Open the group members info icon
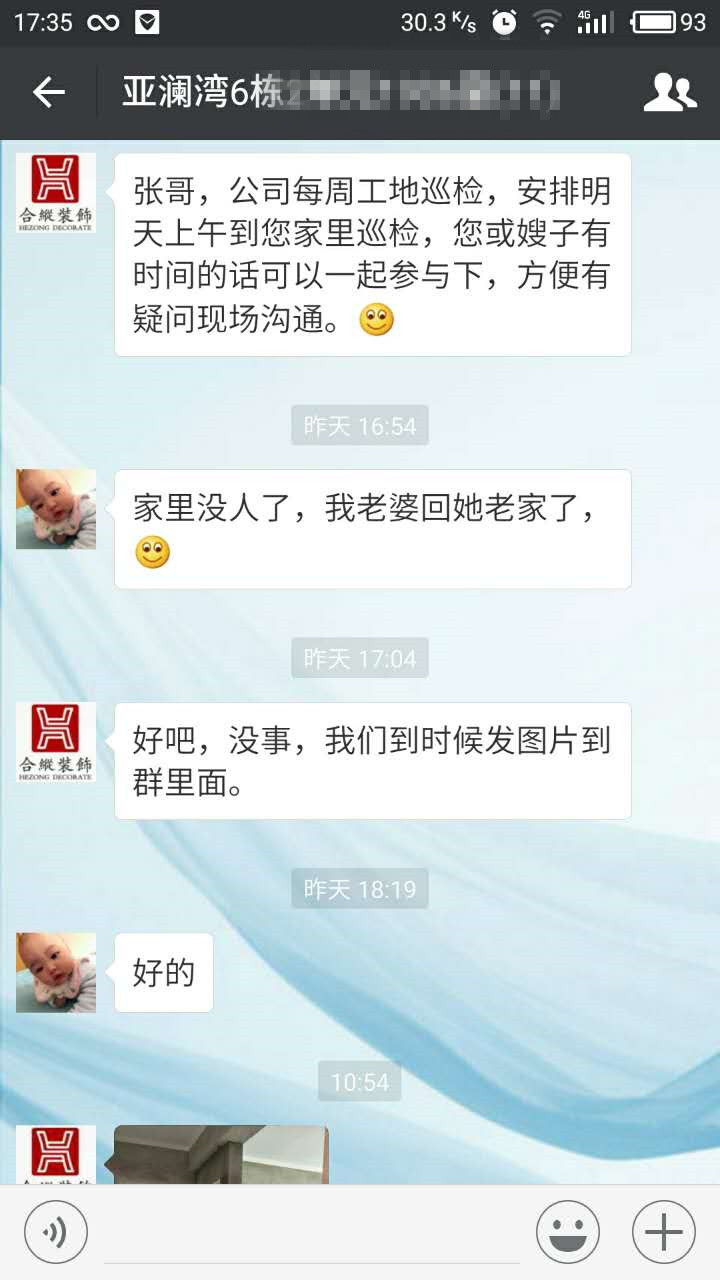The image size is (720, 1280). tap(669, 93)
